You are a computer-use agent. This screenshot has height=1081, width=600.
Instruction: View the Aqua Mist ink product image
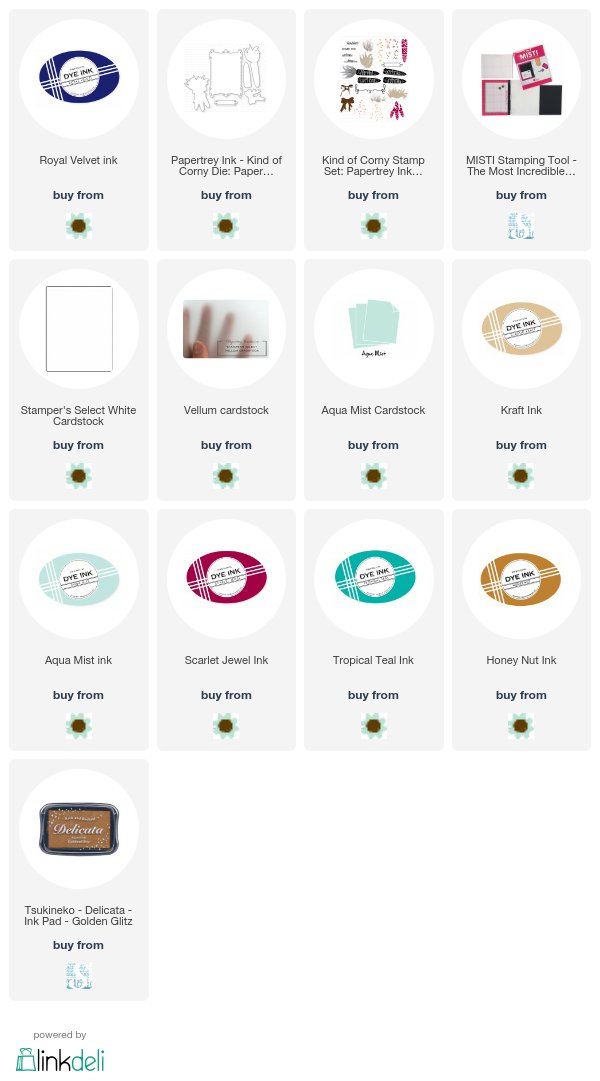click(x=79, y=578)
